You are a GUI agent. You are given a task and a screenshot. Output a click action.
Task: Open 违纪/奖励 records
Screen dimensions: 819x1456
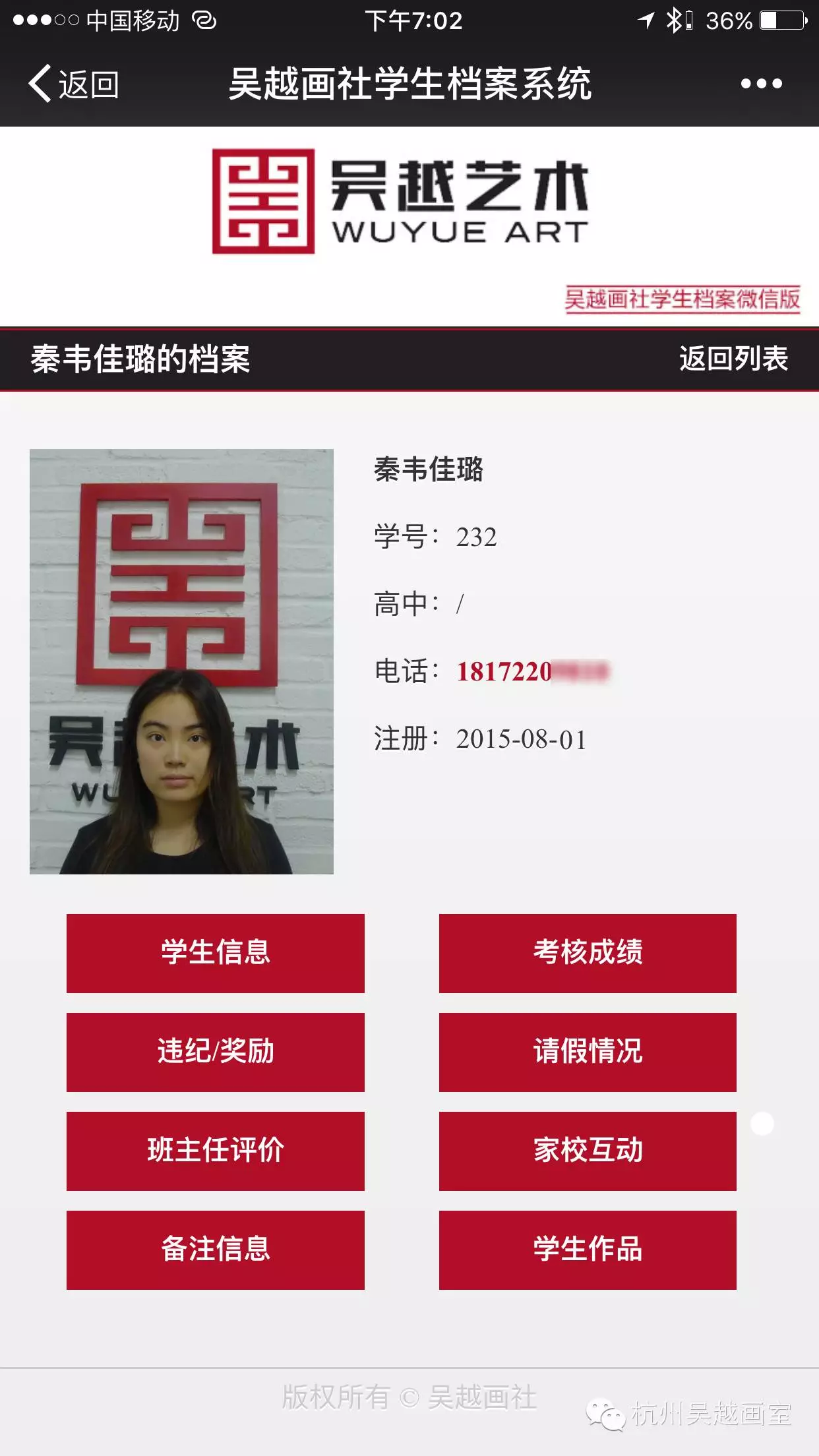tap(216, 1052)
